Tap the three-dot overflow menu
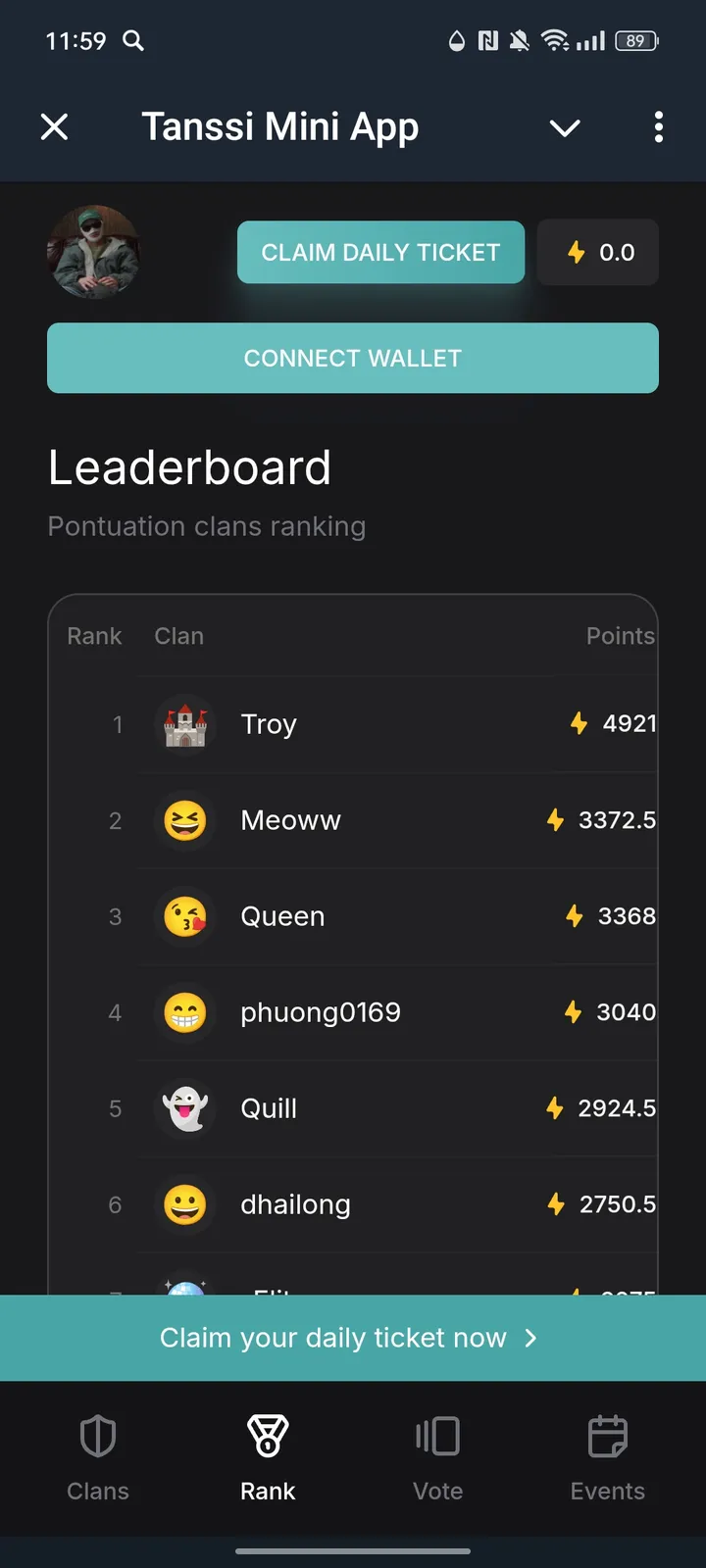 click(x=658, y=127)
